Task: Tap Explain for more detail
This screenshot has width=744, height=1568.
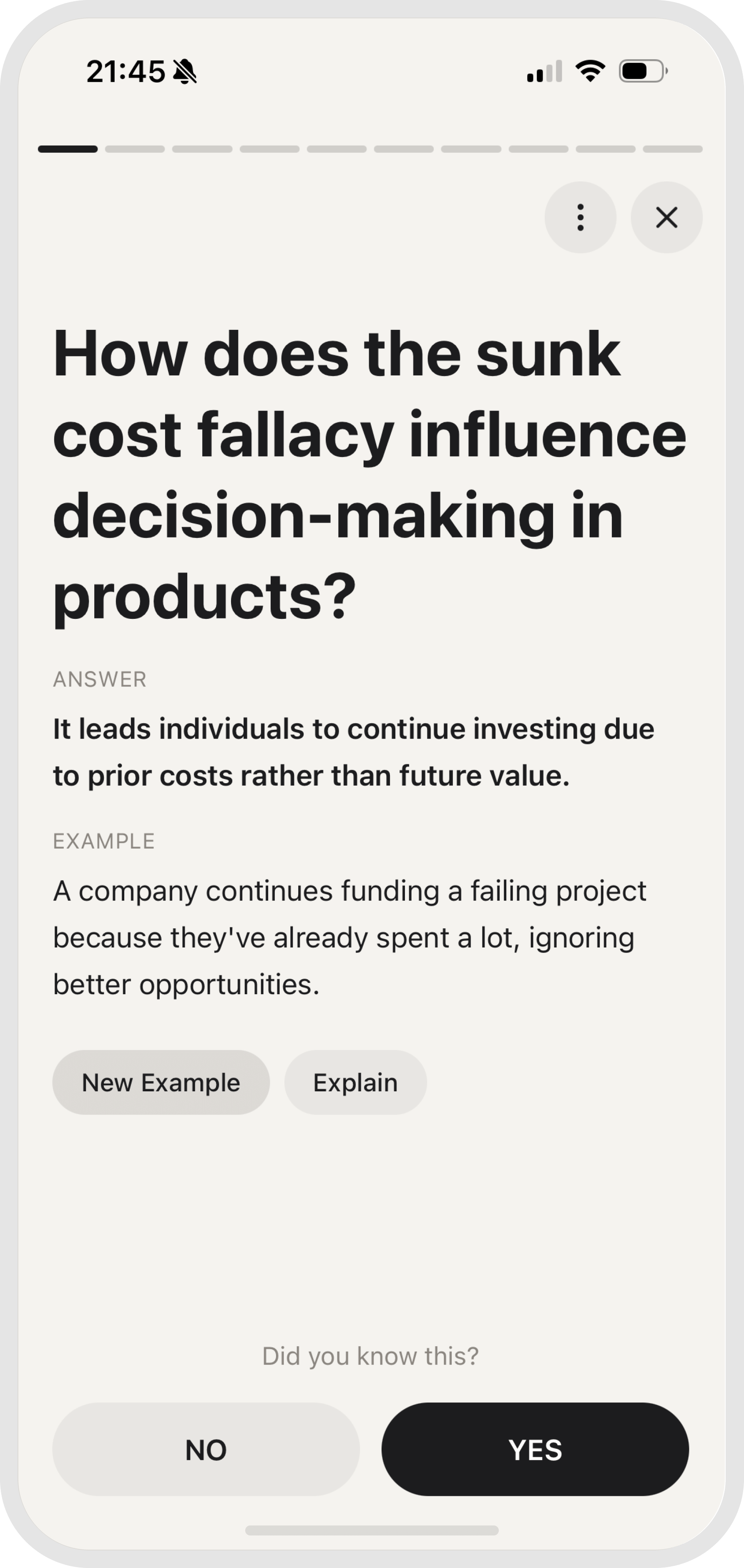Action: [355, 1082]
